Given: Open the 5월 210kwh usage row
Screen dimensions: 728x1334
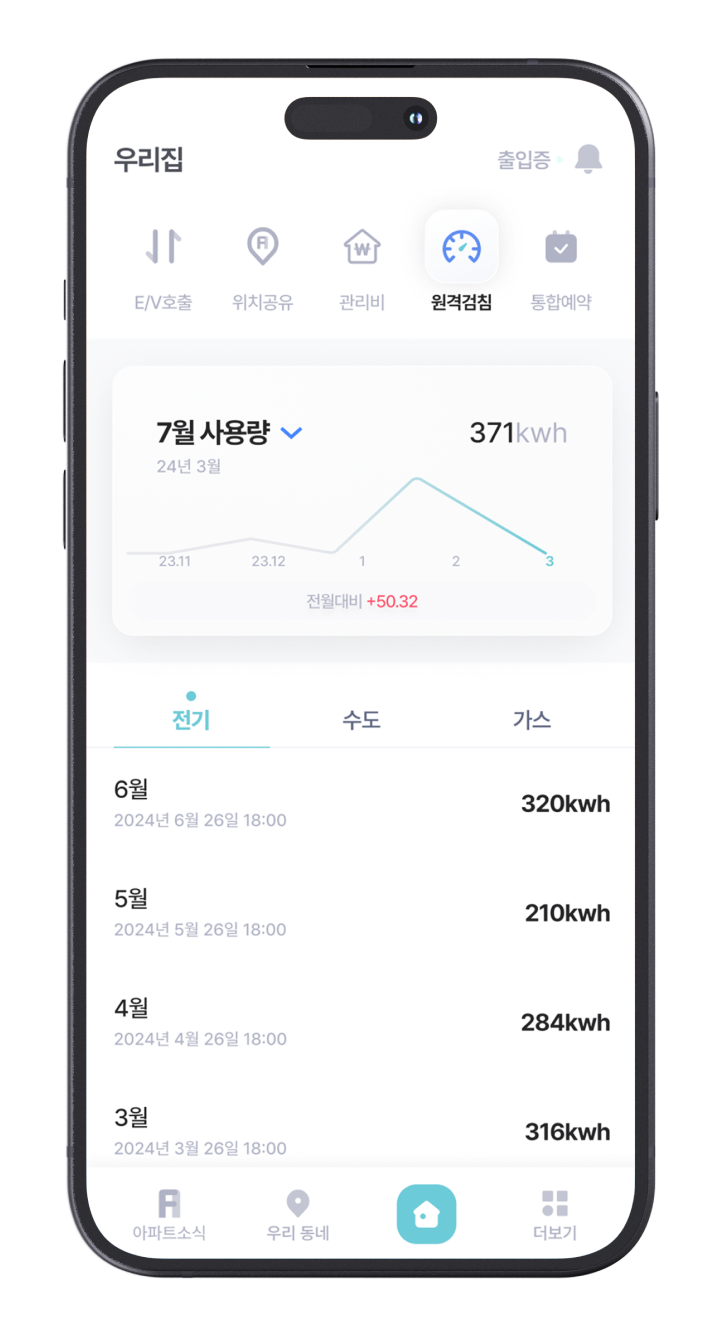Looking at the screenshot, I should coord(361,913).
